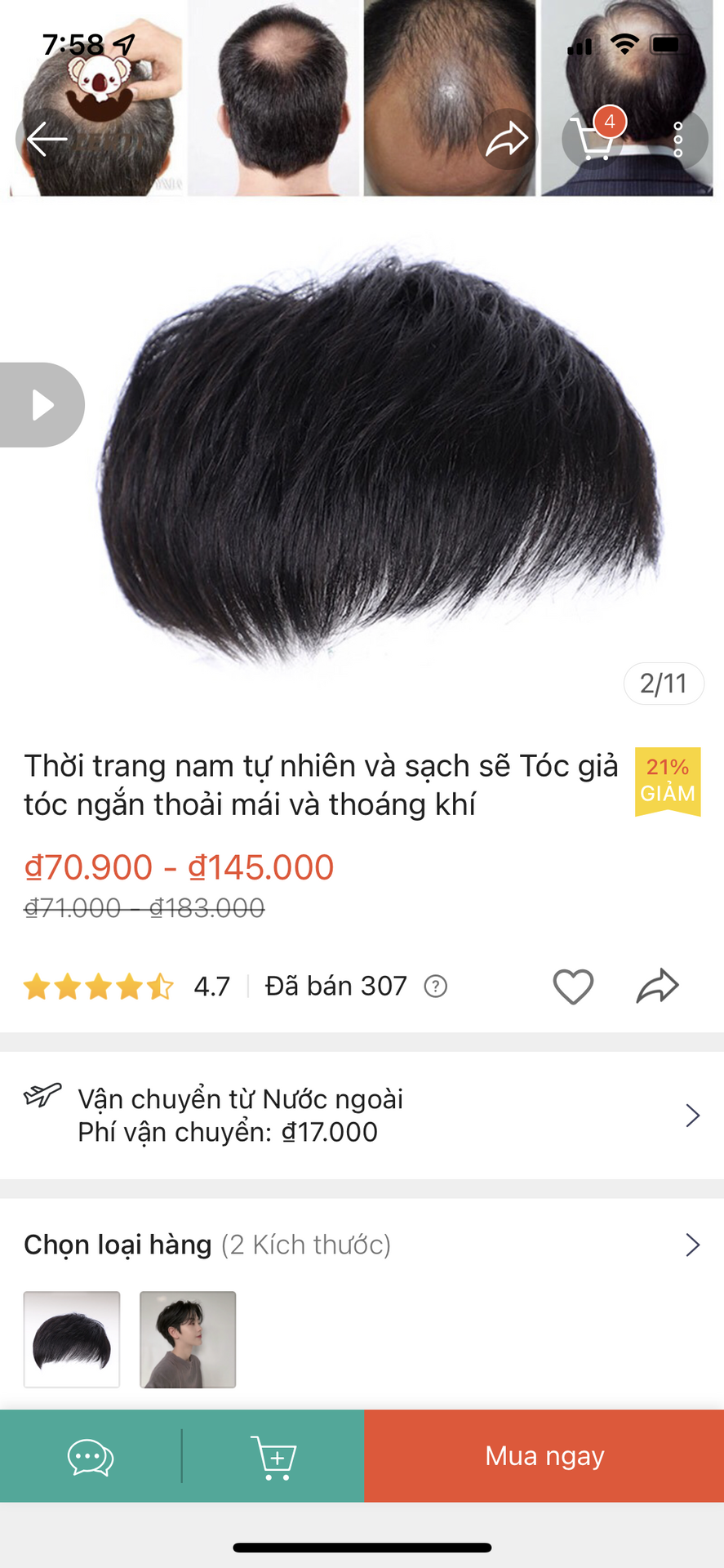724x1568 pixels.
Task: Go back using the top arrow
Action: pos(47,140)
